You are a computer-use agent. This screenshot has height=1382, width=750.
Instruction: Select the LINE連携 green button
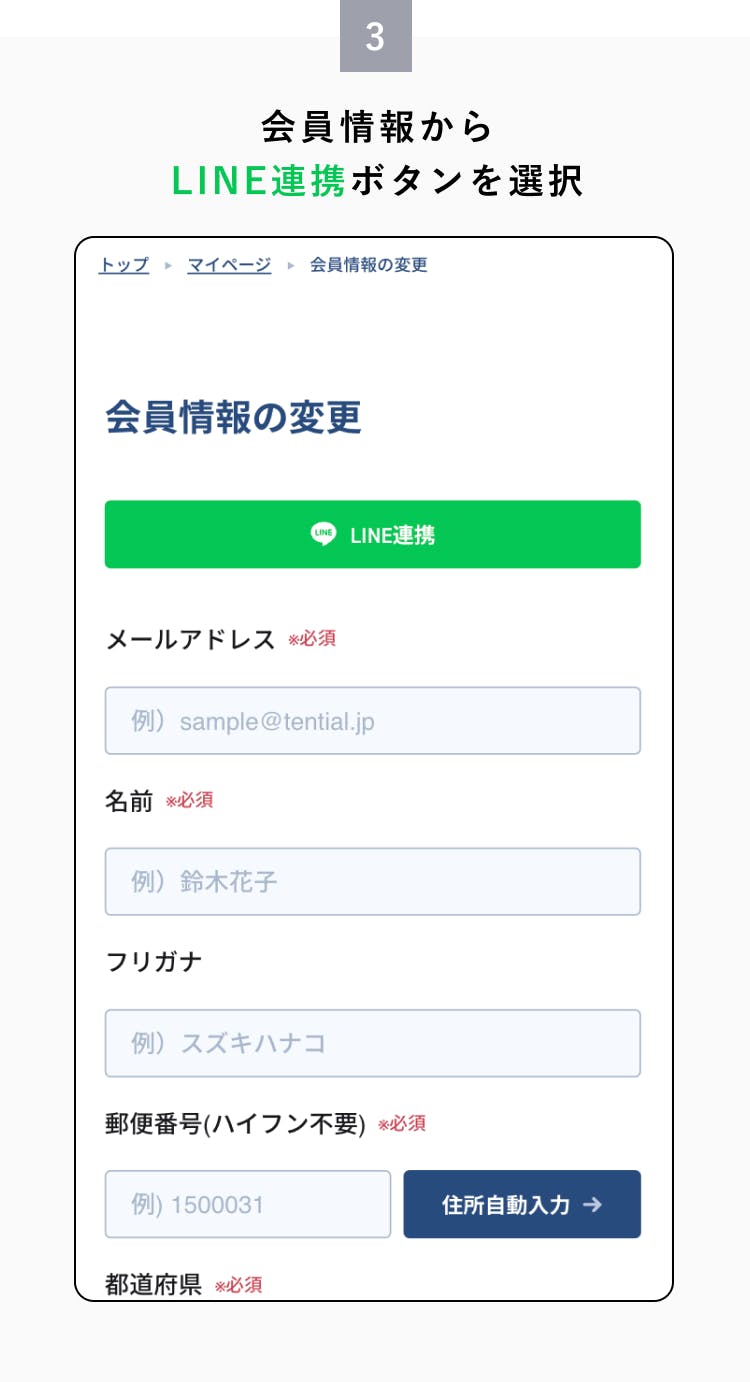pos(372,535)
